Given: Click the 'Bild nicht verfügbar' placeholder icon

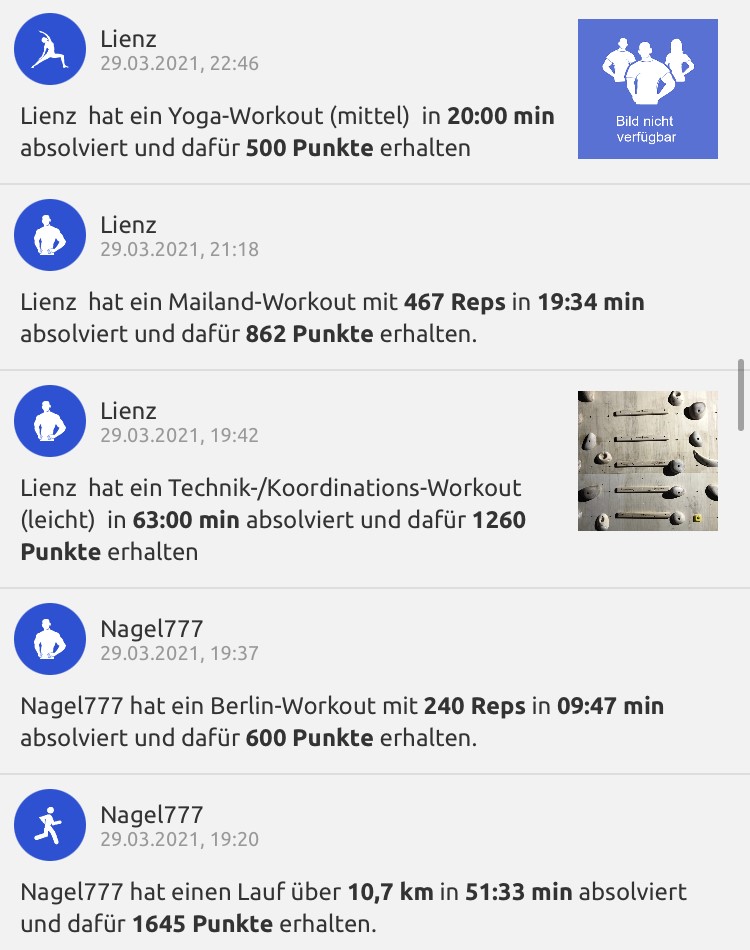Looking at the screenshot, I should click(x=647, y=88).
